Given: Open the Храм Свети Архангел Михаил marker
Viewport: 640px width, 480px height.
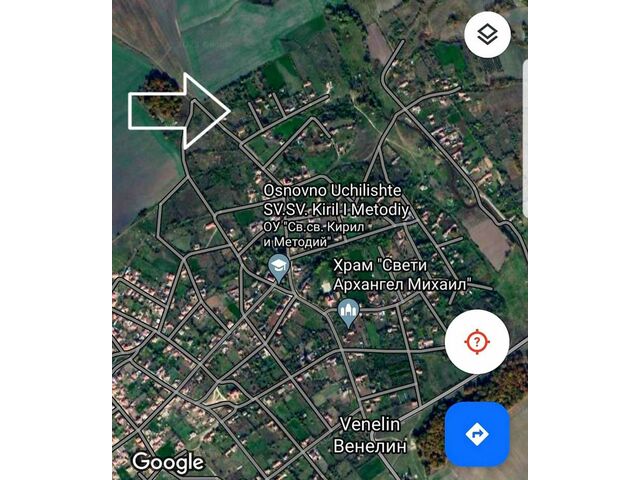Looking at the screenshot, I should pyautogui.click(x=348, y=312).
